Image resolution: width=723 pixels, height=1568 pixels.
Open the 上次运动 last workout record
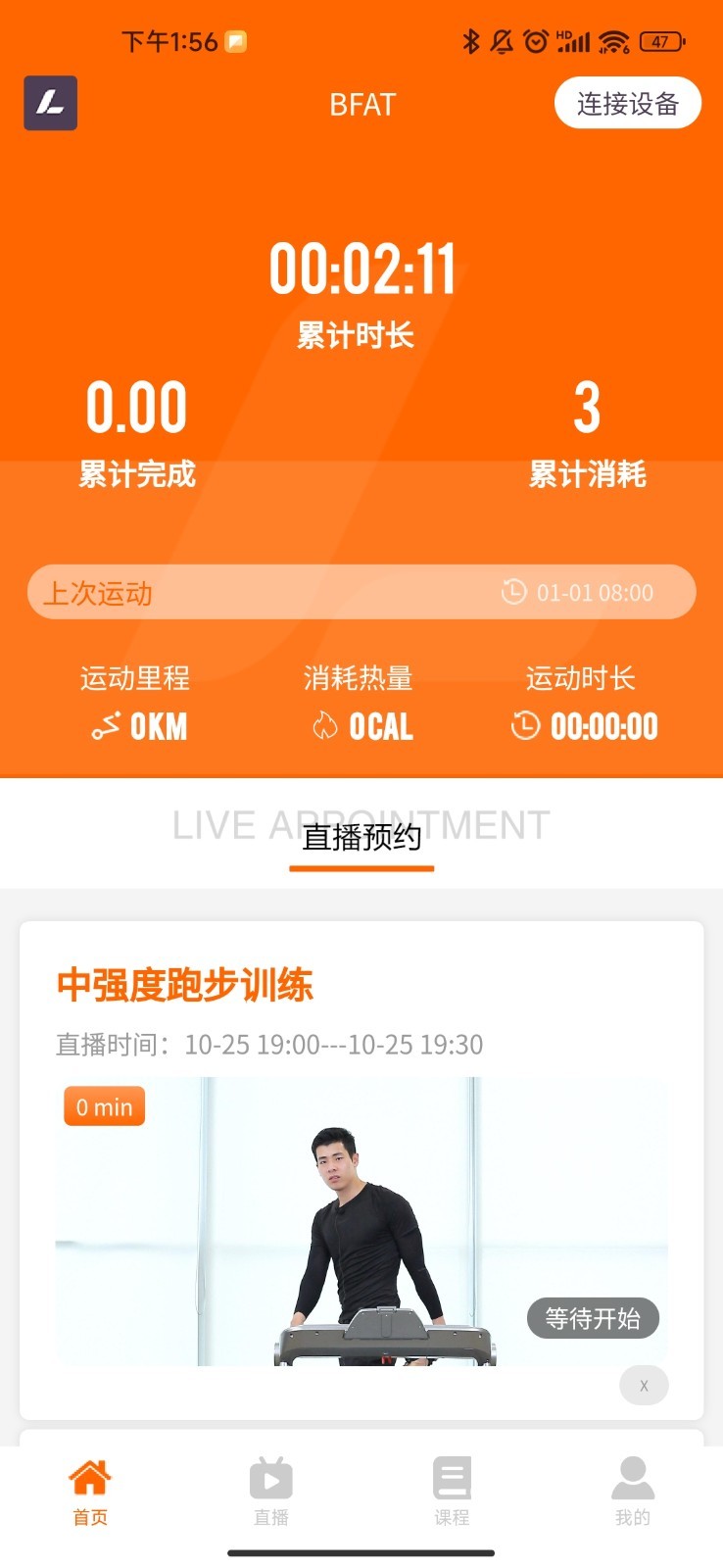361,592
